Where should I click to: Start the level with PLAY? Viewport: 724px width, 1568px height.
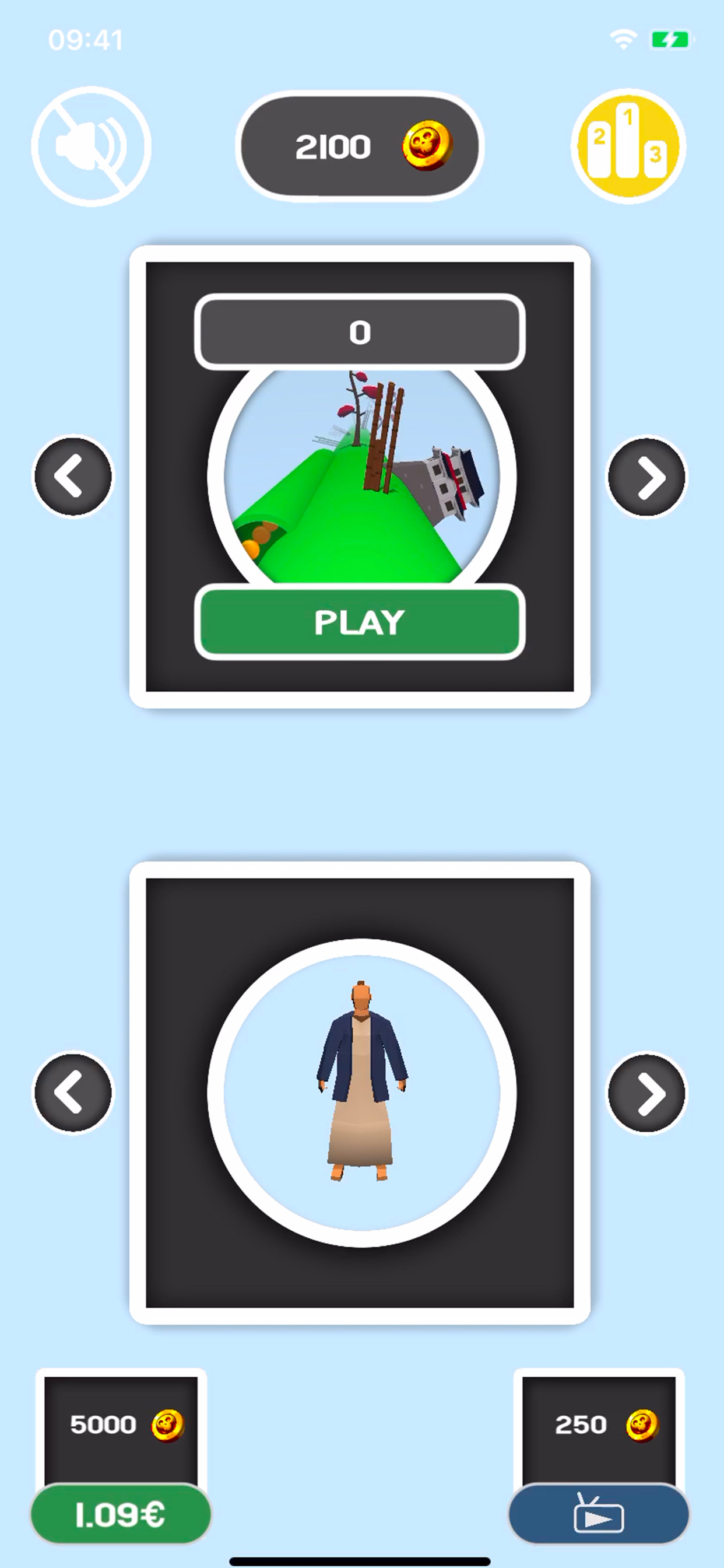click(360, 622)
